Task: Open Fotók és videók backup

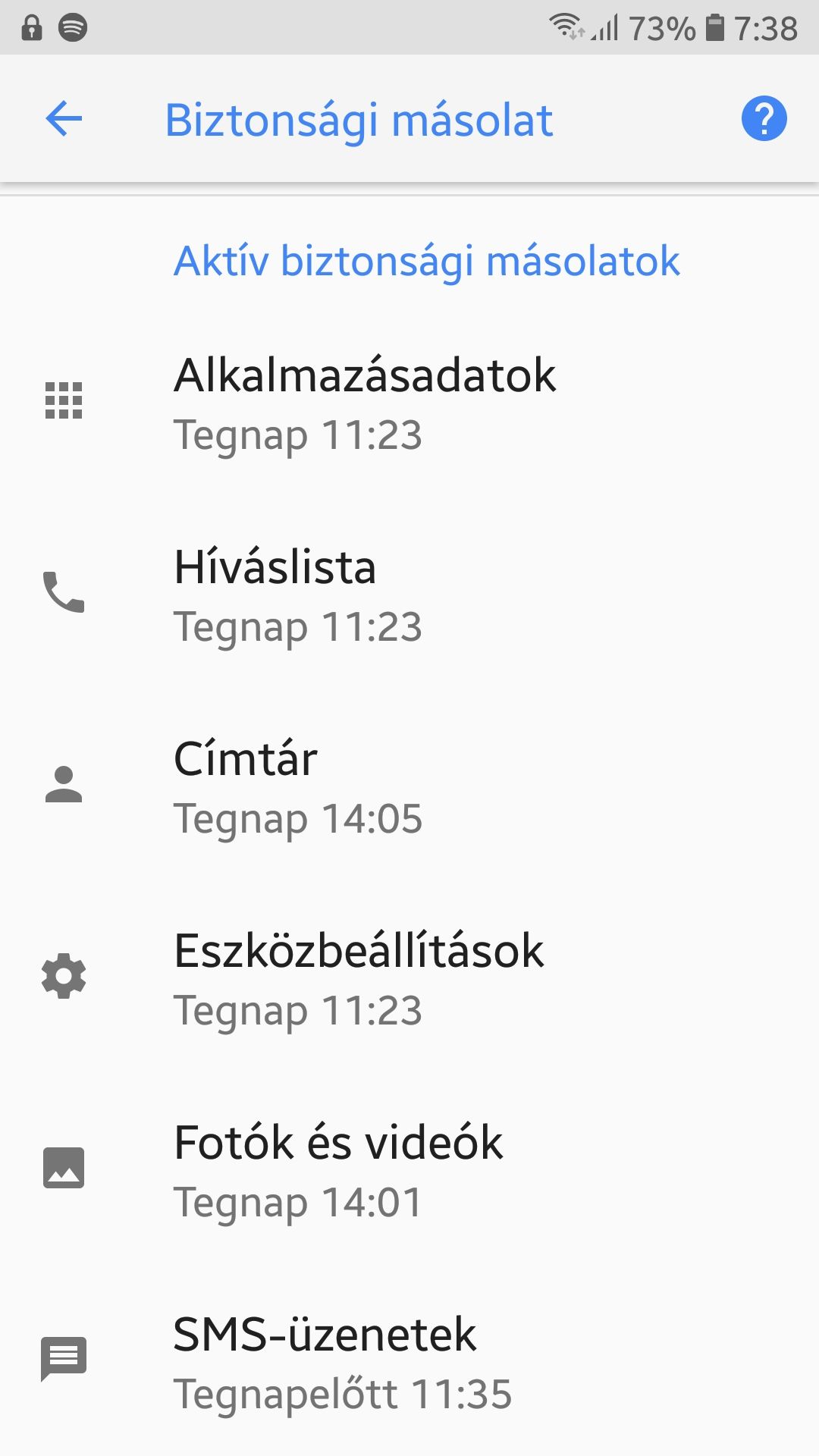Action: tap(409, 1171)
